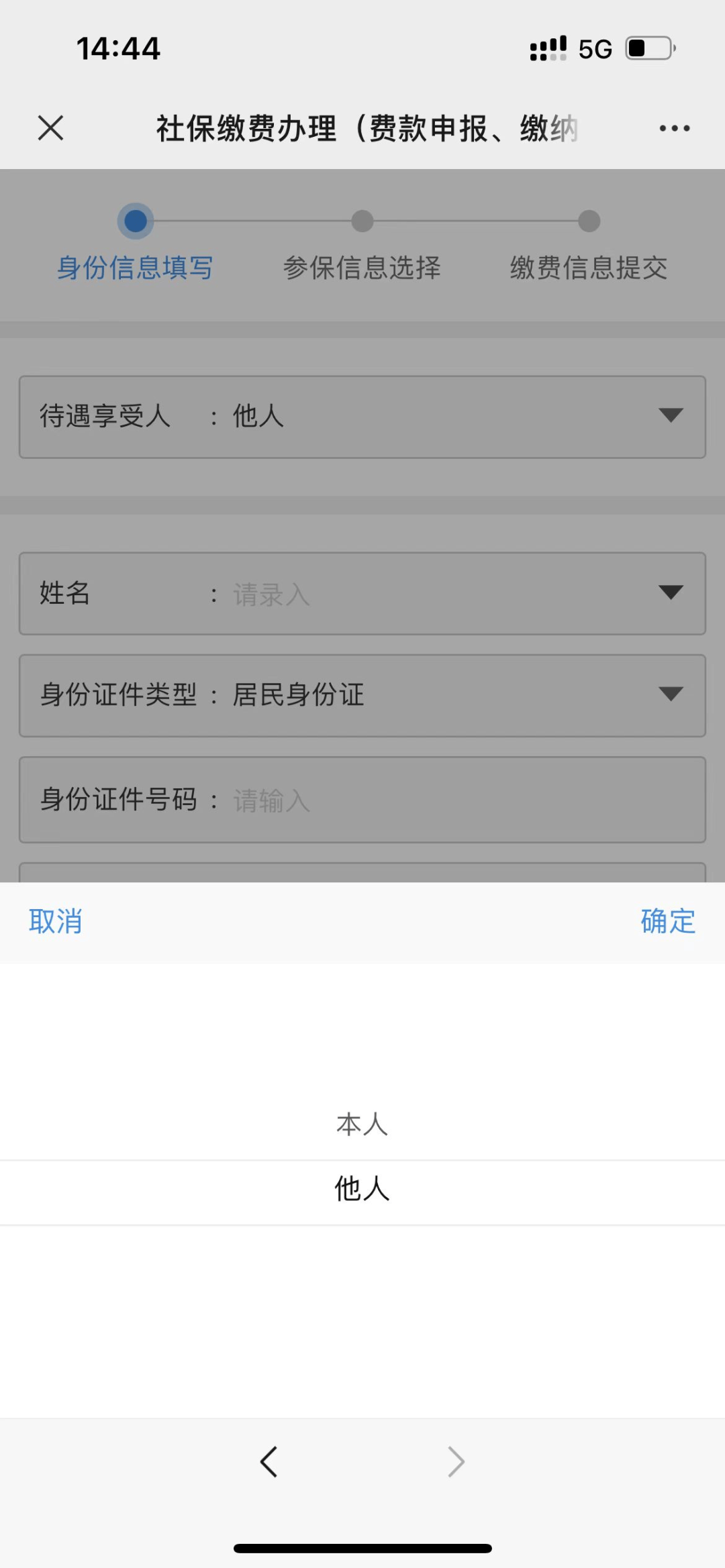Image resolution: width=725 pixels, height=1568 pixels.
Task: Focus the 身份证件号码 input field
Action: click(456, 800)
